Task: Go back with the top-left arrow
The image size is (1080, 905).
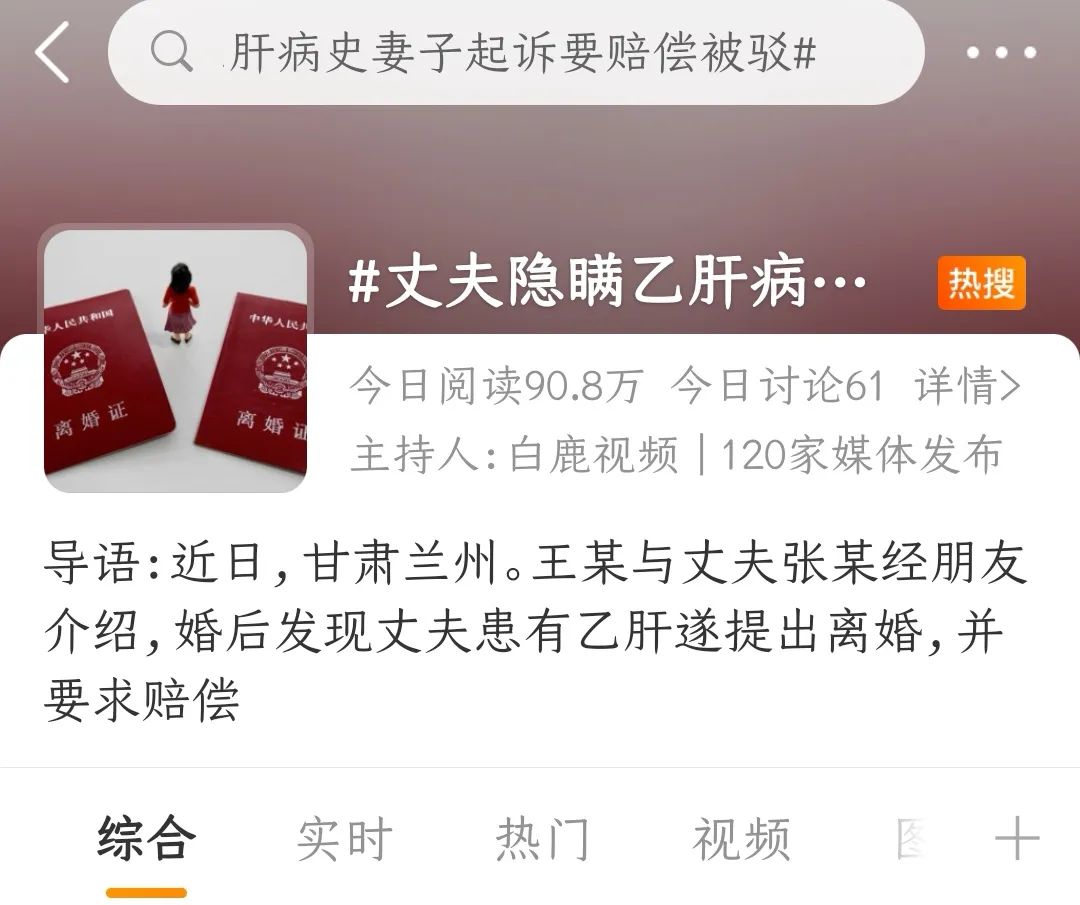Action: (x=52, y=52)
